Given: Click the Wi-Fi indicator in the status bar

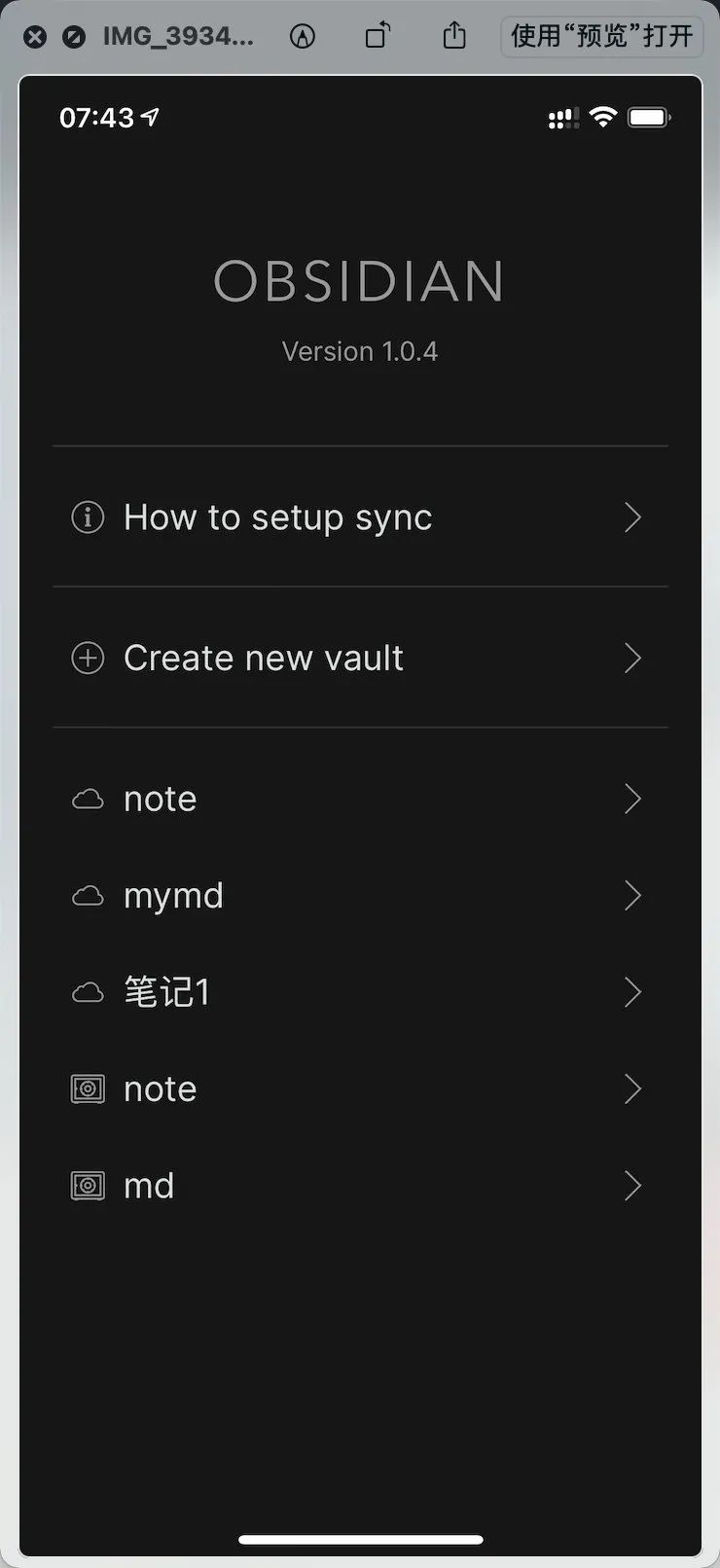Looking at the screenshot, I should [x=603, y=117].
